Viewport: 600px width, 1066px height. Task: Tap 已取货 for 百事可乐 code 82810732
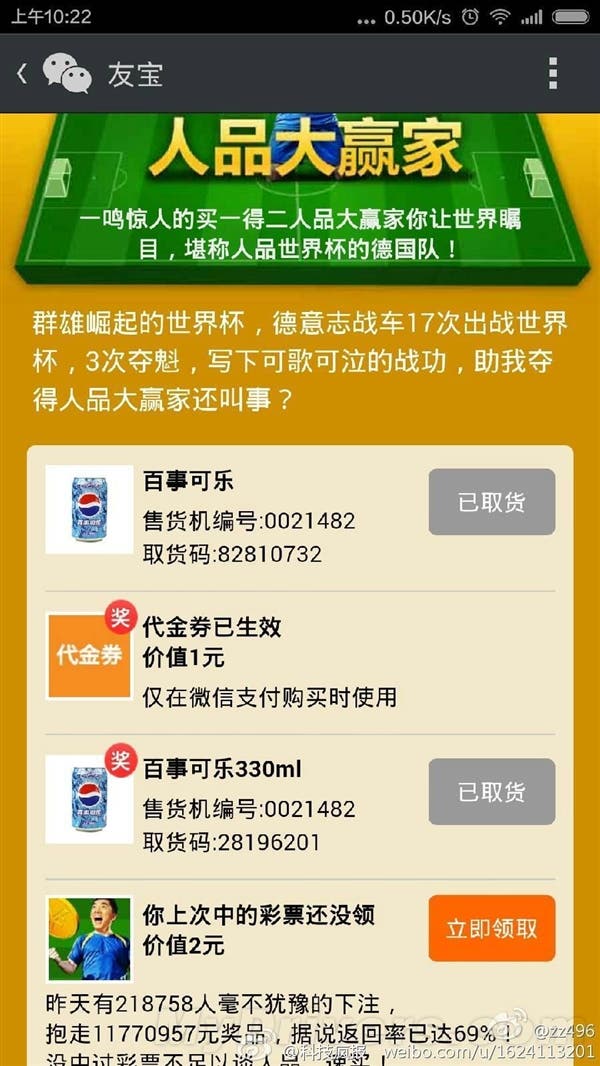point(491,502)
